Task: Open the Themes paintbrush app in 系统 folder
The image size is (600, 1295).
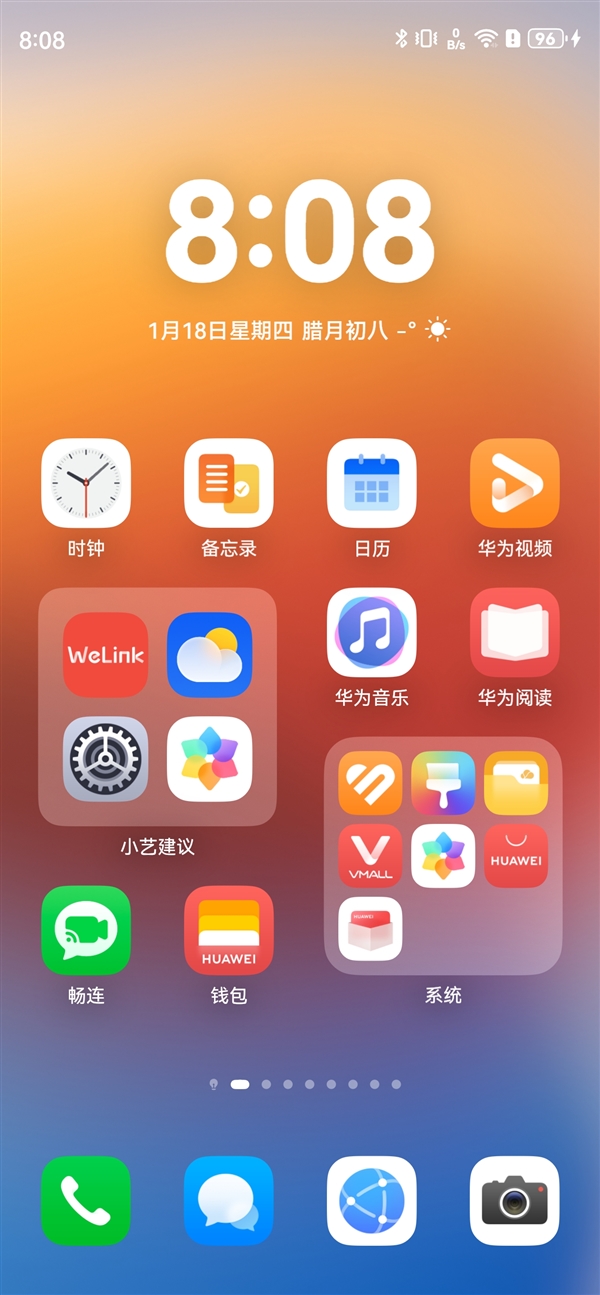Action: tap(443, 783)
